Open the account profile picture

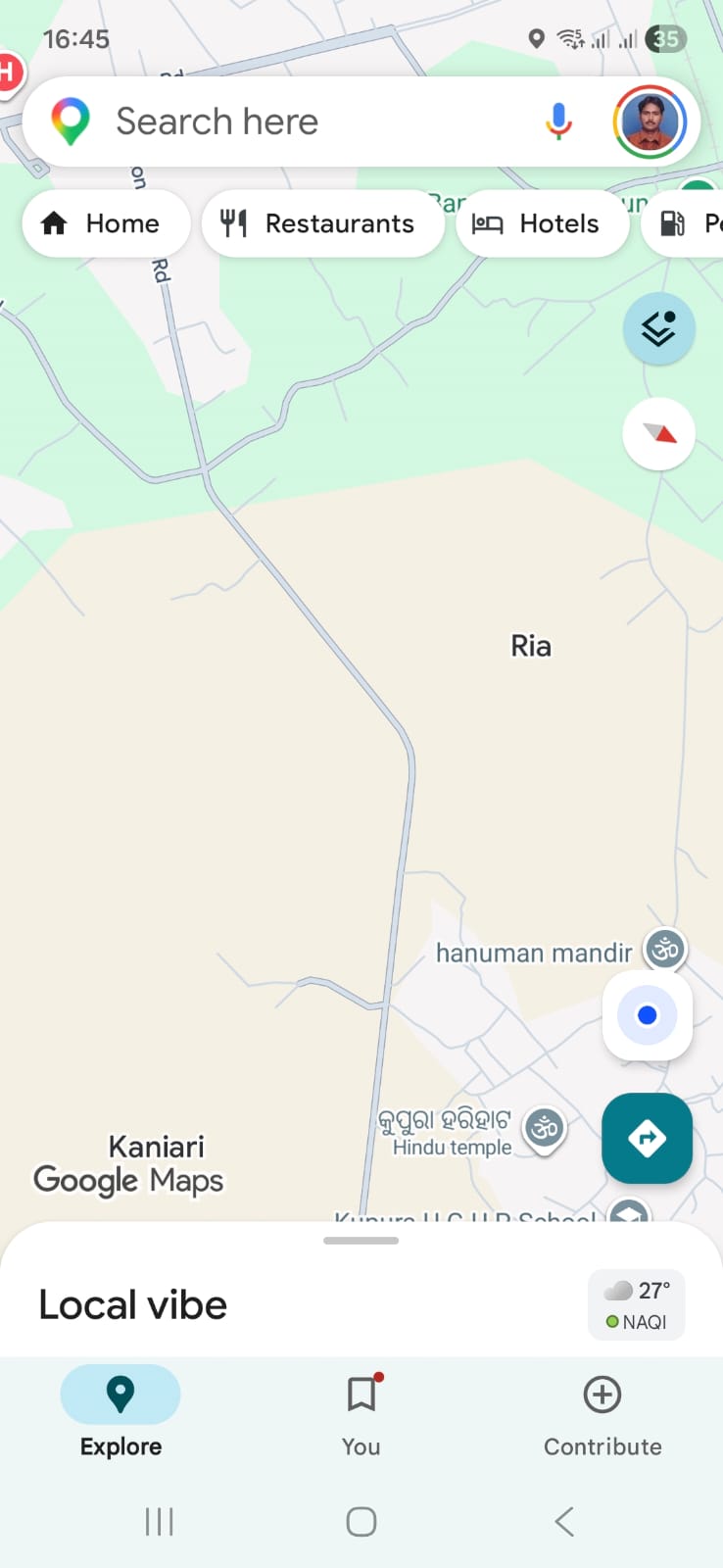[x=650, y=122]
